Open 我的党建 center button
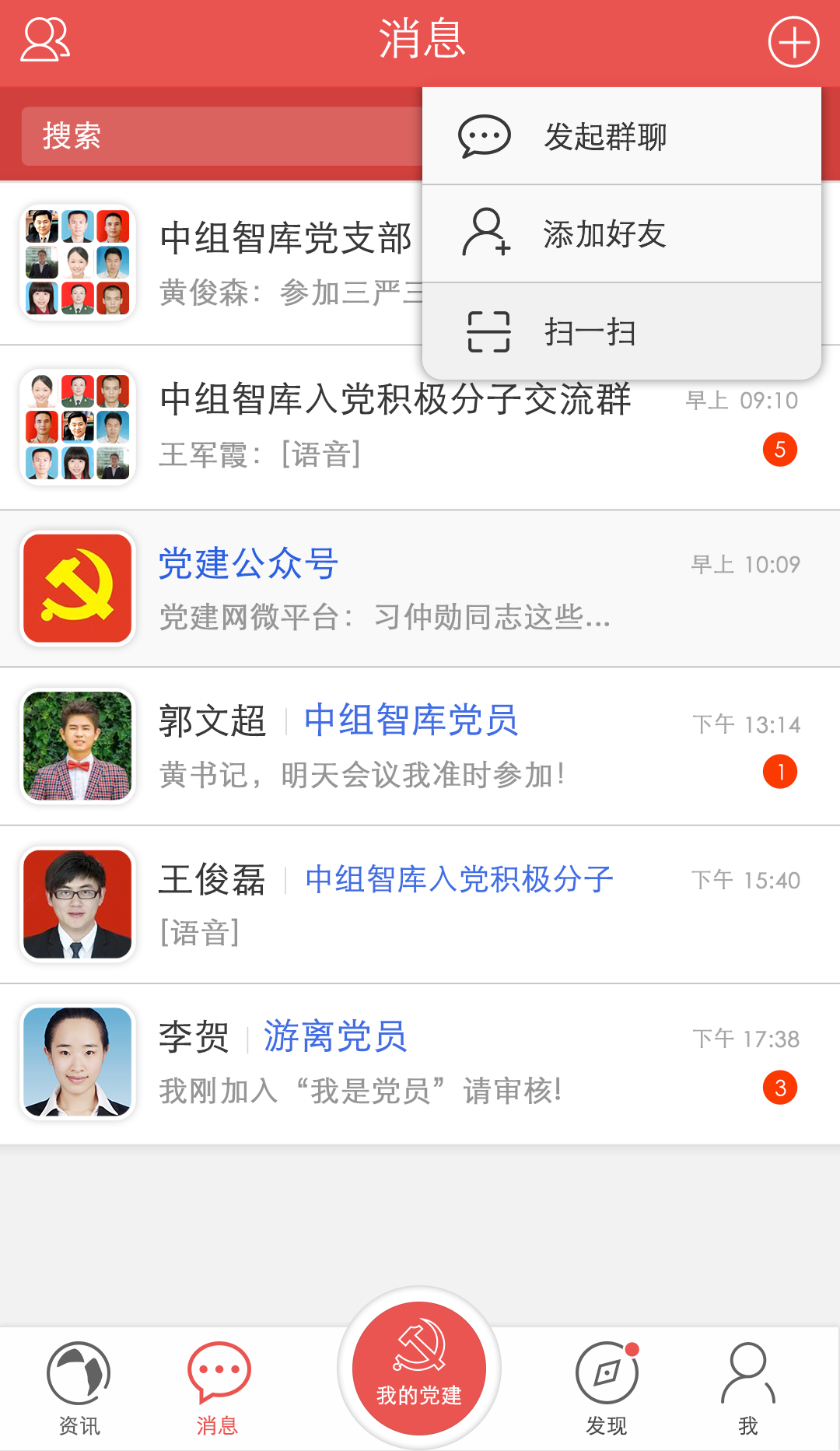 click(x=419, y=1369)
